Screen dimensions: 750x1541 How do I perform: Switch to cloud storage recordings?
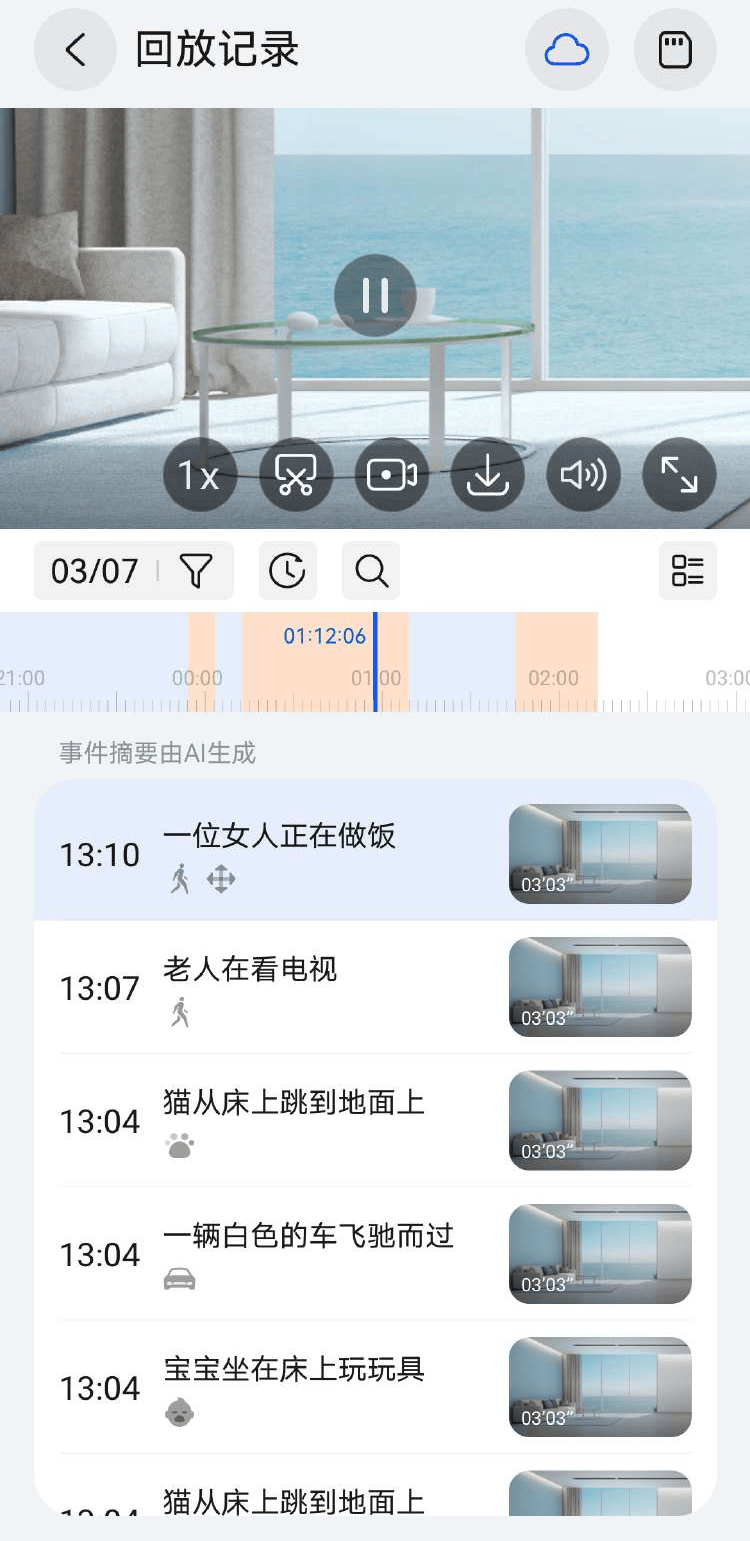[x=567, y=50]
